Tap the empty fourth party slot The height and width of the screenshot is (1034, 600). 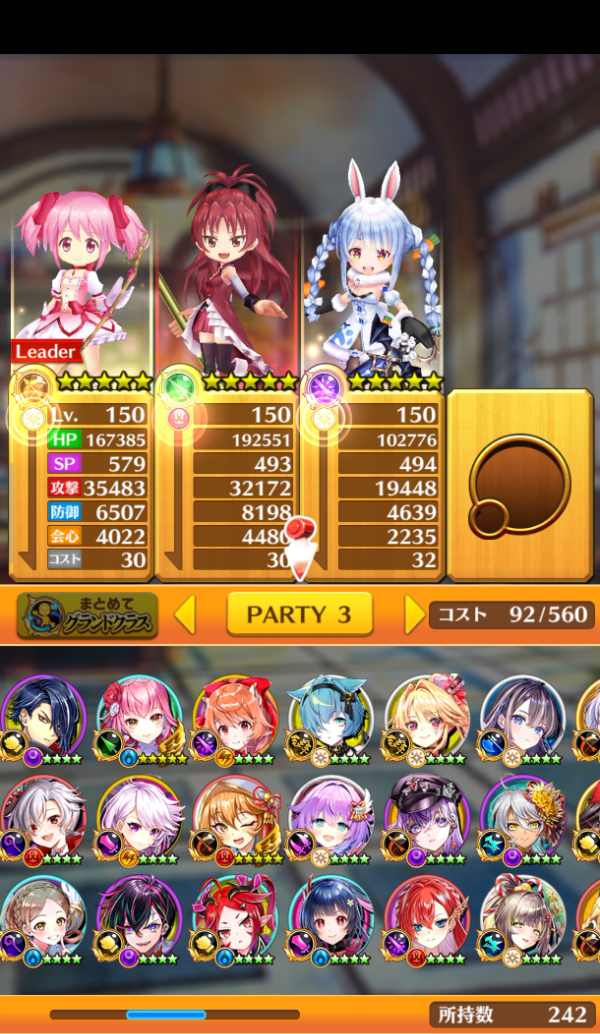pos(520,485)
